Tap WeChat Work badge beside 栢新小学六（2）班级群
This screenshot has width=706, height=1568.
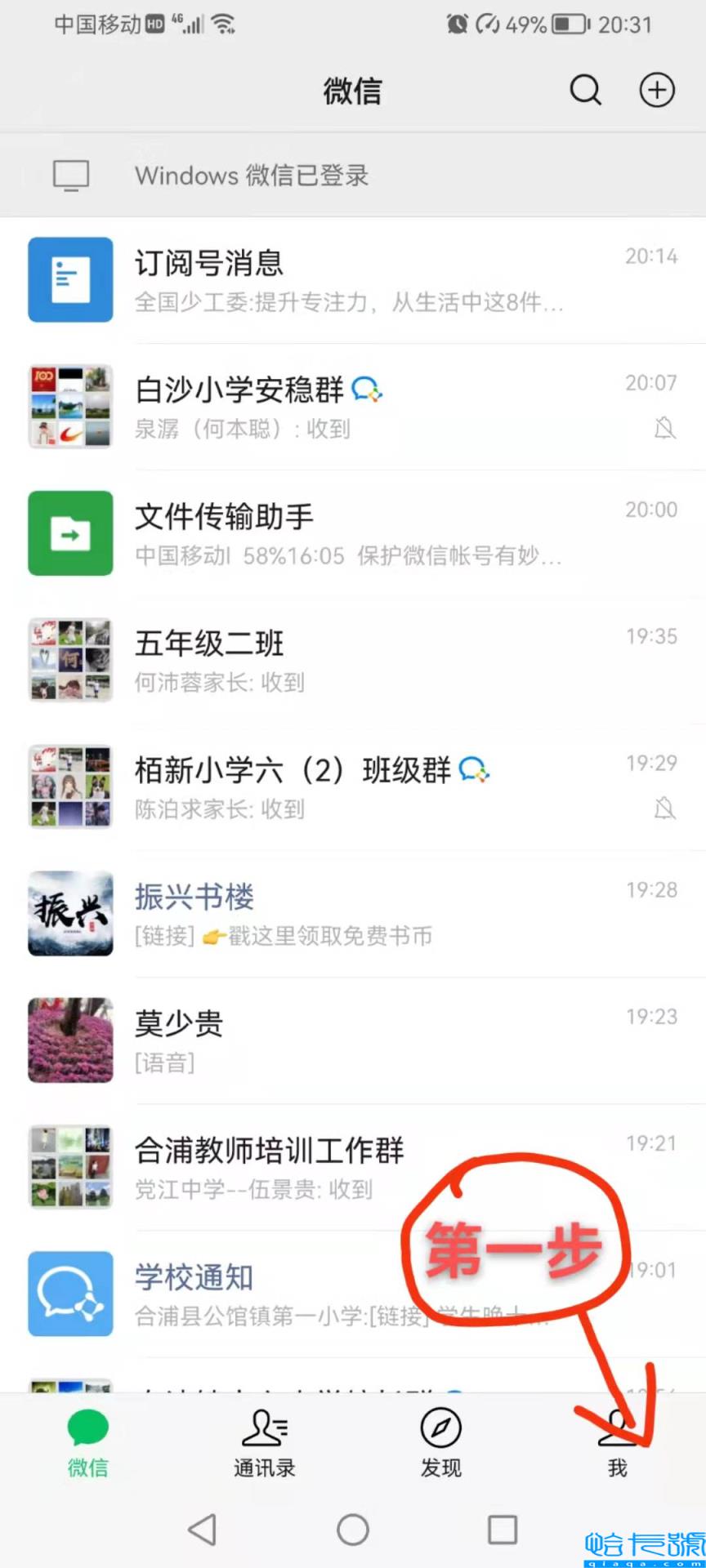click(472, 769)
